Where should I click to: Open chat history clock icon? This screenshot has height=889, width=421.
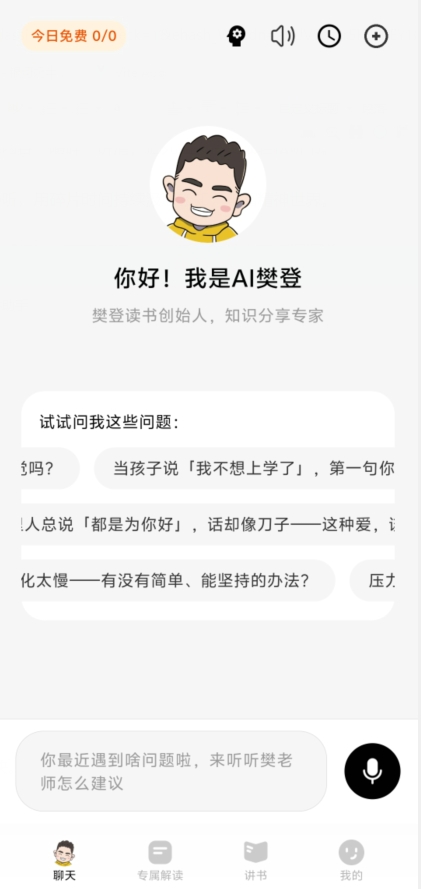(x=329, y=36)
